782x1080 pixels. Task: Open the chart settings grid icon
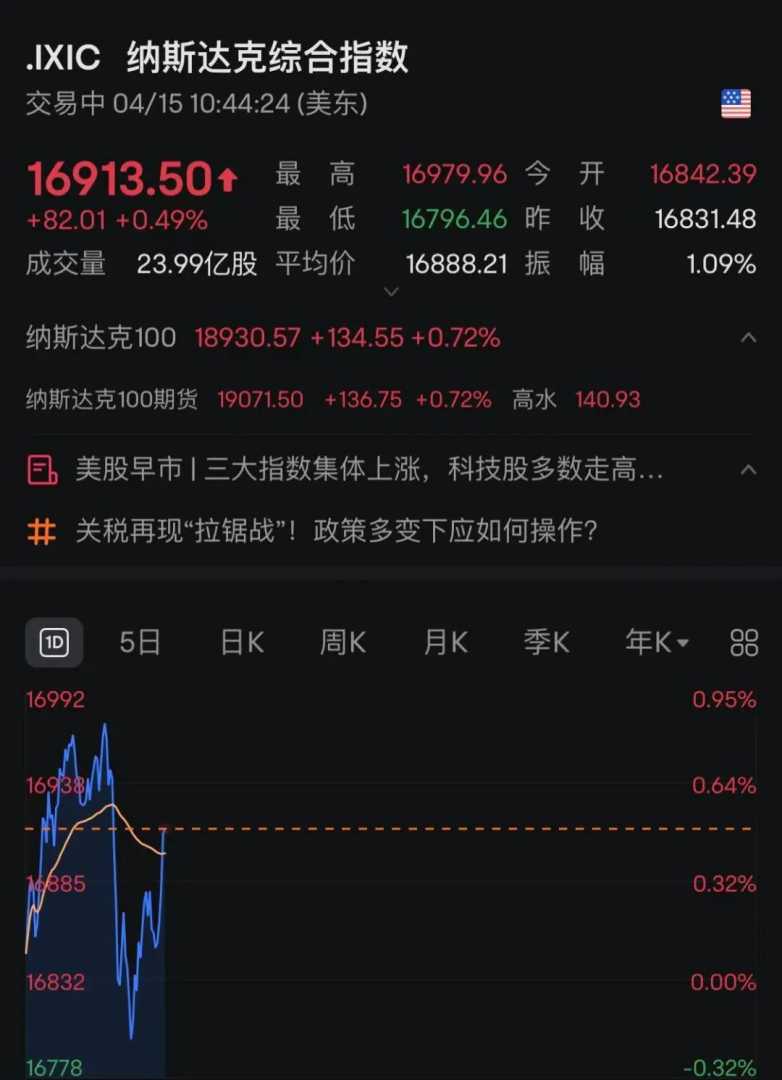click(x=744, y=643)
